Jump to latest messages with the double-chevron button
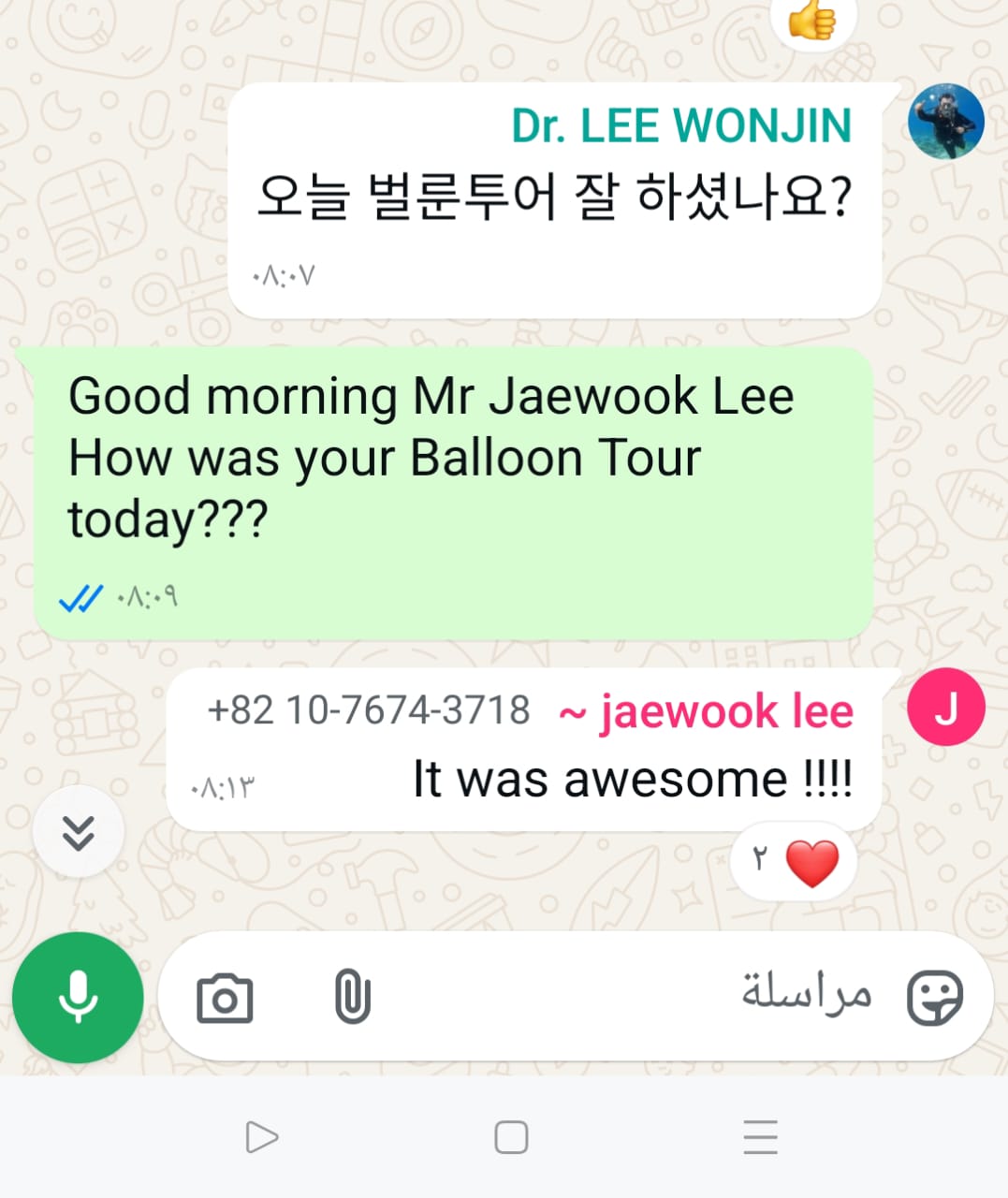This screenshot has width=1008, height=1198. coord(79,832)
